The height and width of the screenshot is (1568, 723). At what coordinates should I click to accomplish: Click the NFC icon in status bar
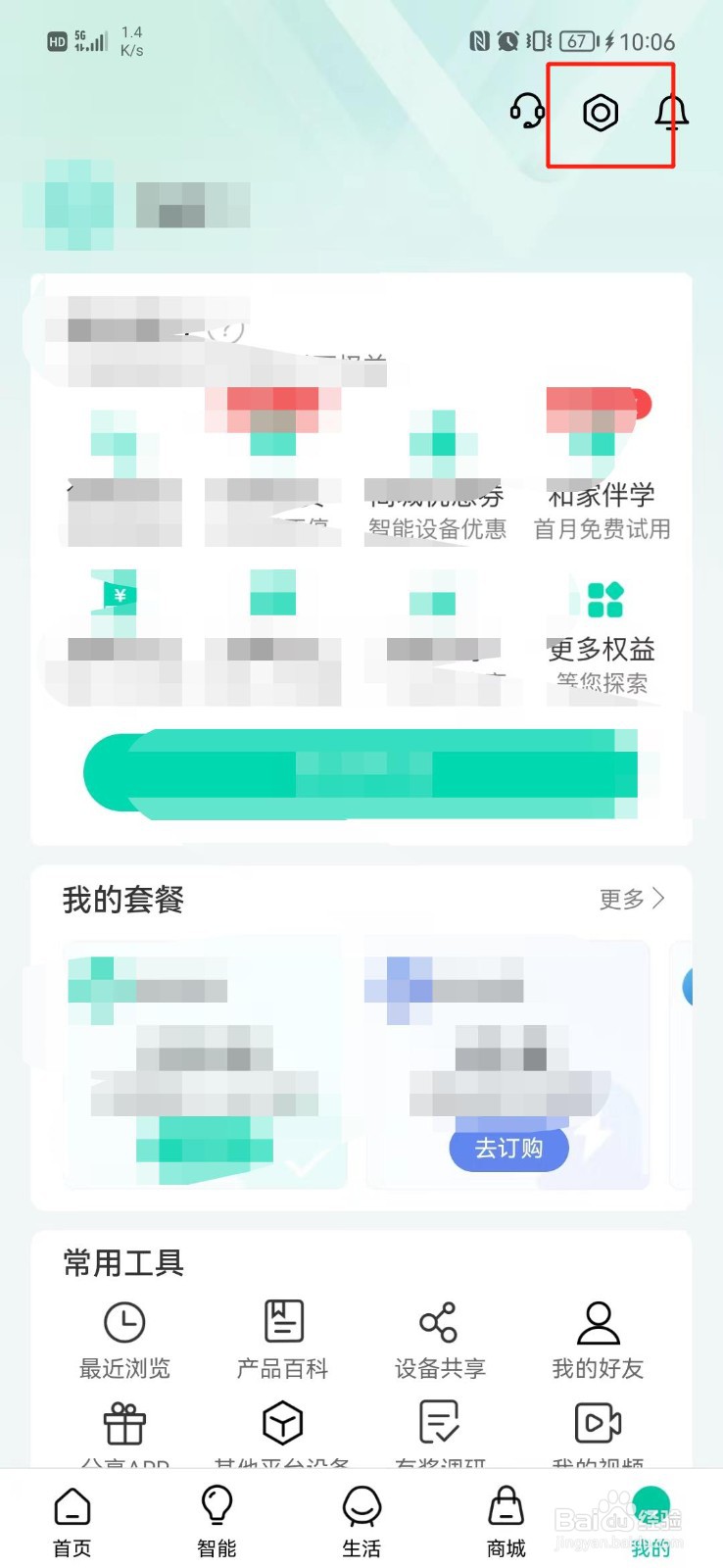tap(478, 41)
